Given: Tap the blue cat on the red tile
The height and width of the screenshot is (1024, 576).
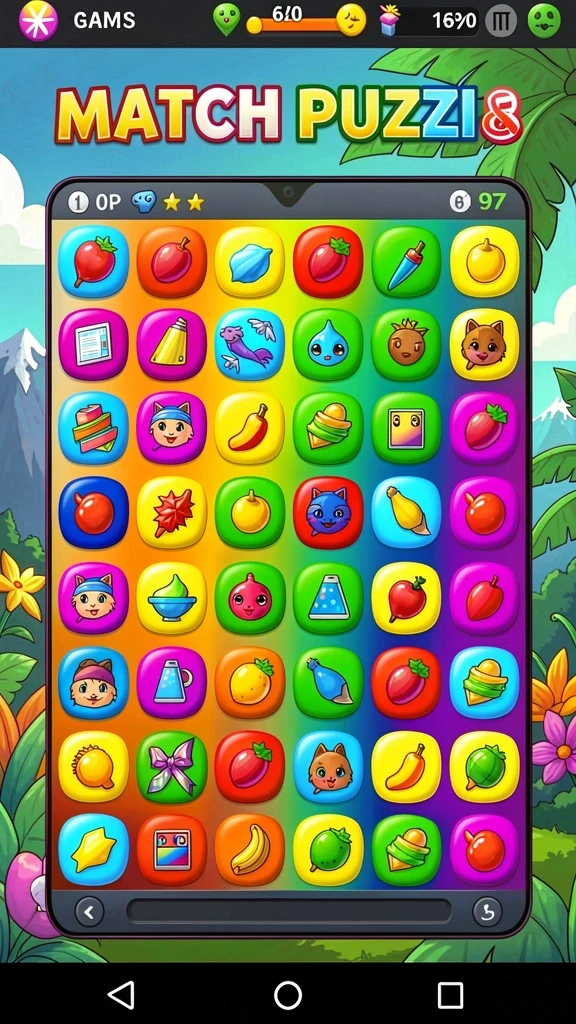Looking at the screenshot, I should click(x=328, y=512).
